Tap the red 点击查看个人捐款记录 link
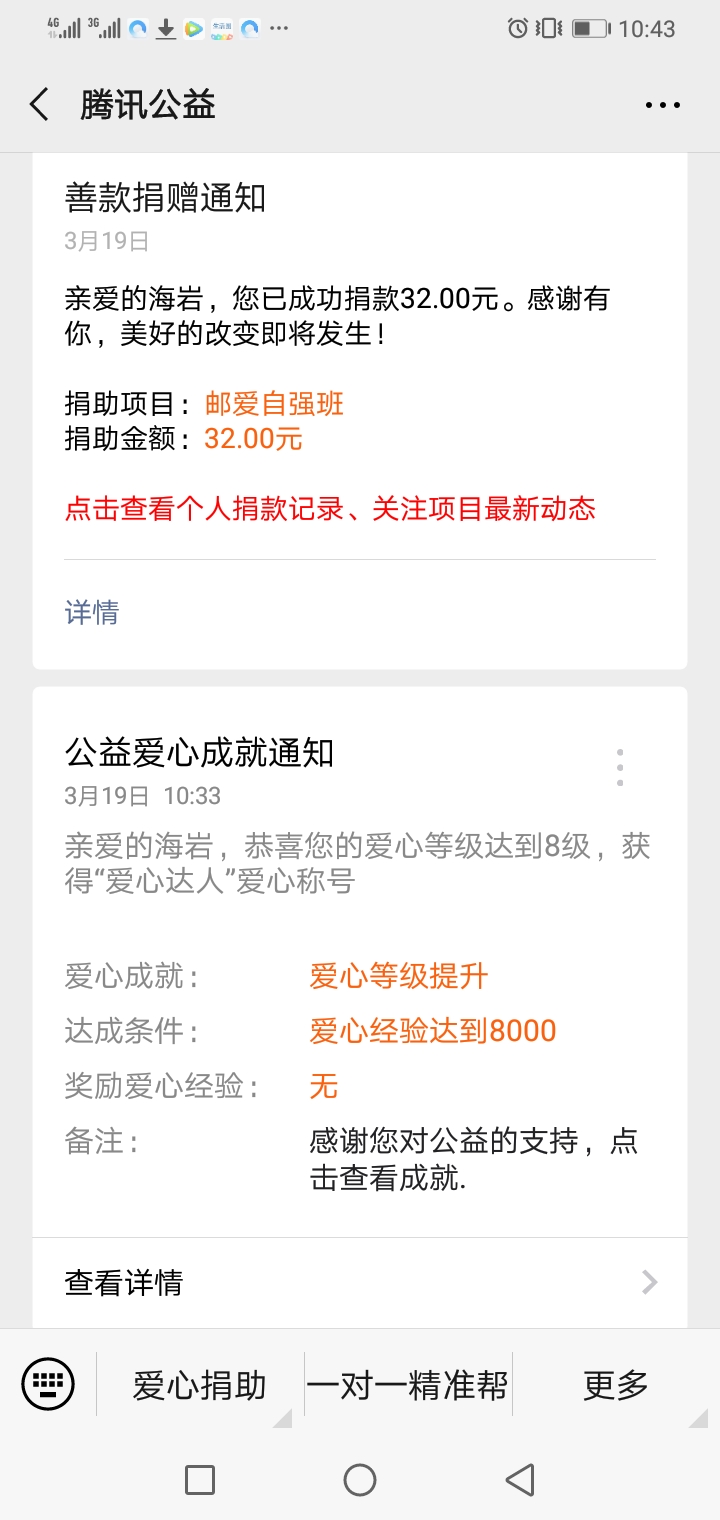720x1520 pixels. pyautogui.click(x=330, y=509)
